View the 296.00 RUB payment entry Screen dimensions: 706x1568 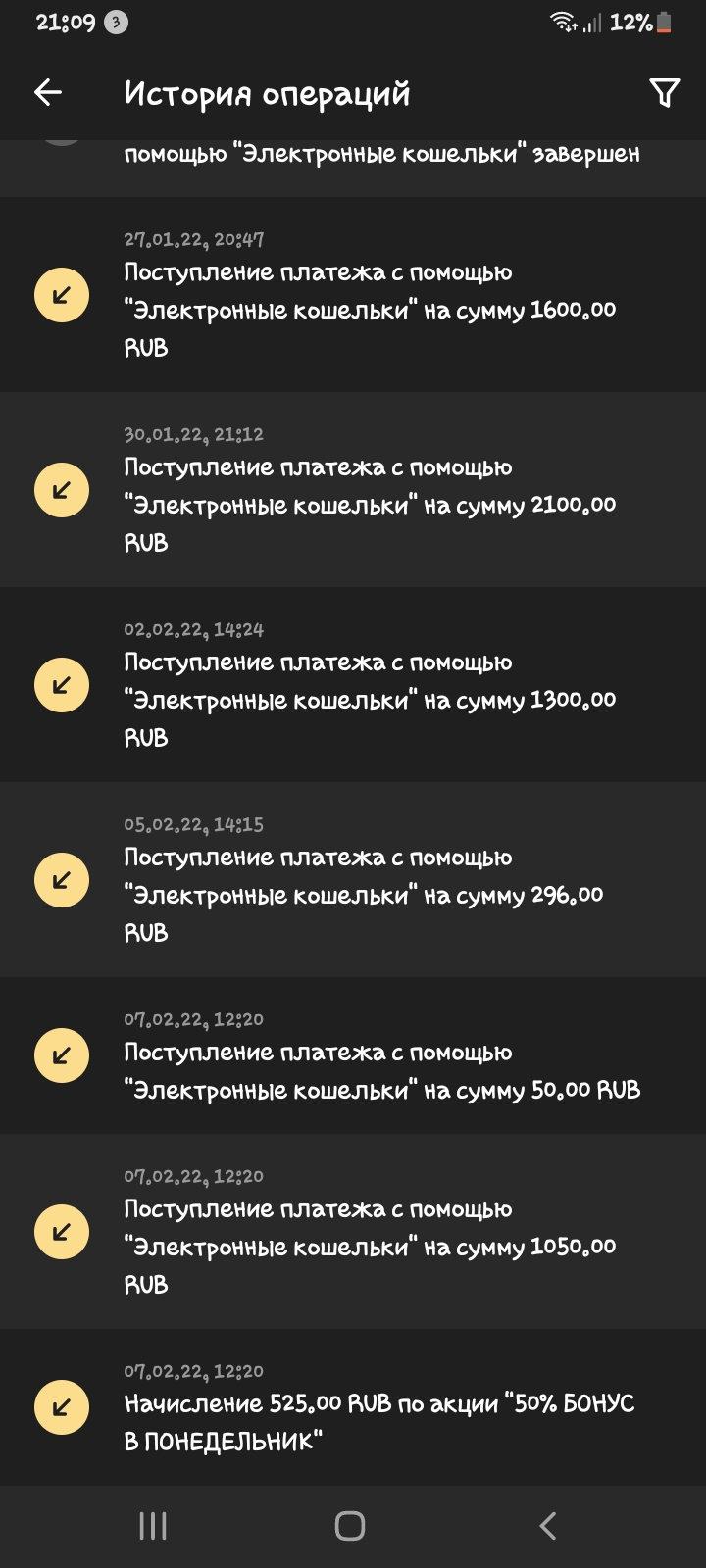tap(353, 880)
